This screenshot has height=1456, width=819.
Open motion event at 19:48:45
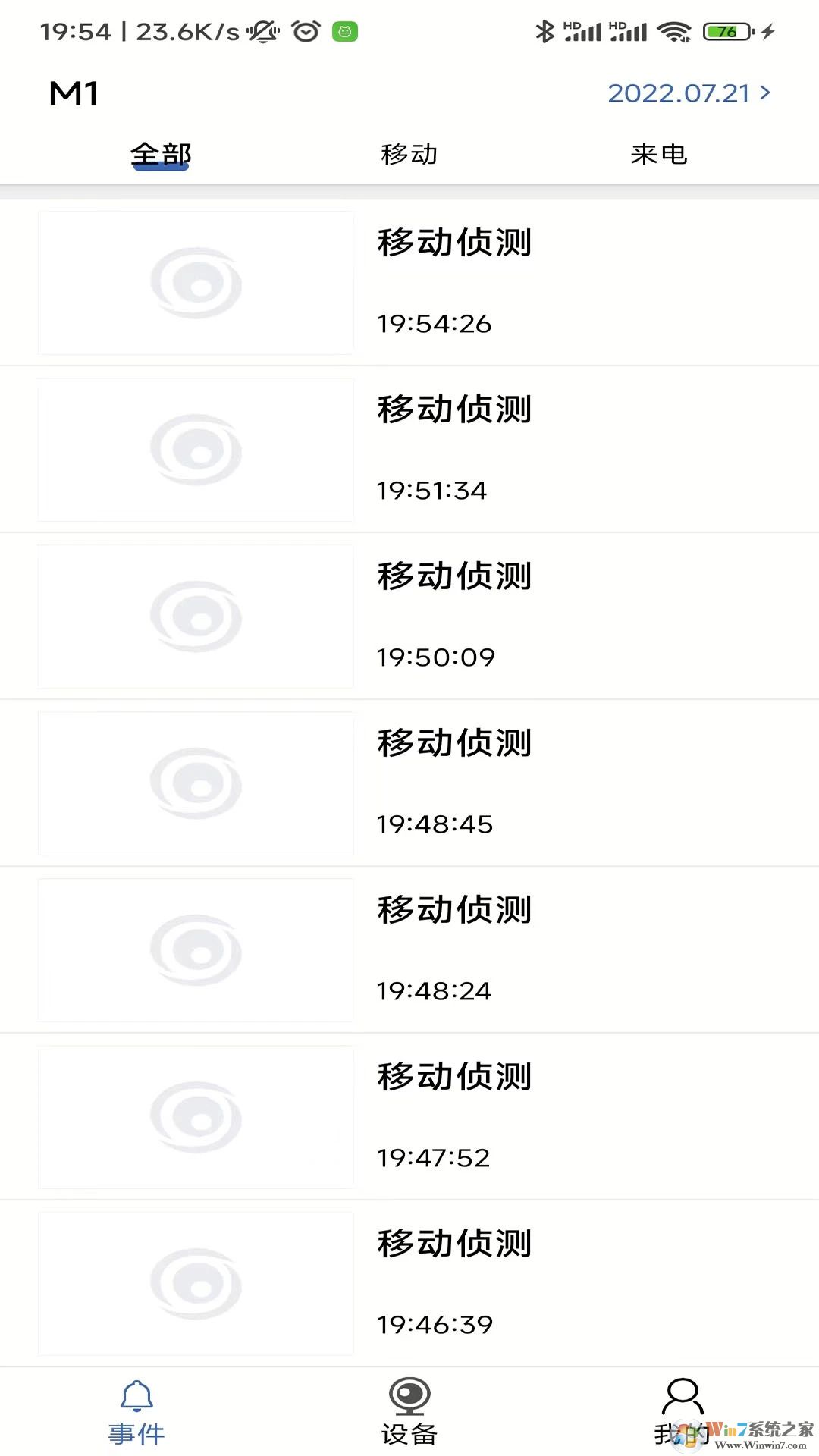click(409, 783)
